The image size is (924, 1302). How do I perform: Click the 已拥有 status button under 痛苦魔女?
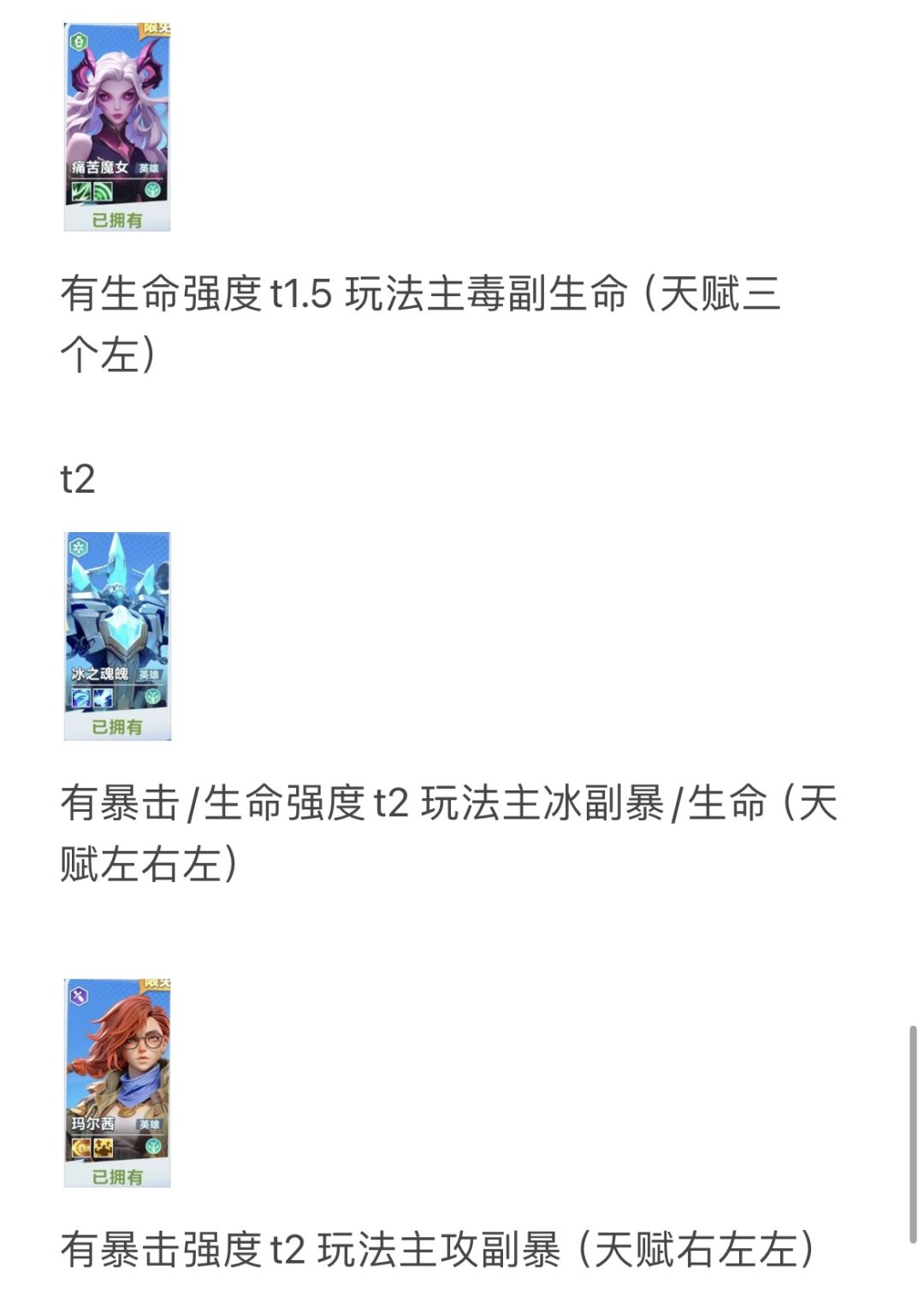118,219
